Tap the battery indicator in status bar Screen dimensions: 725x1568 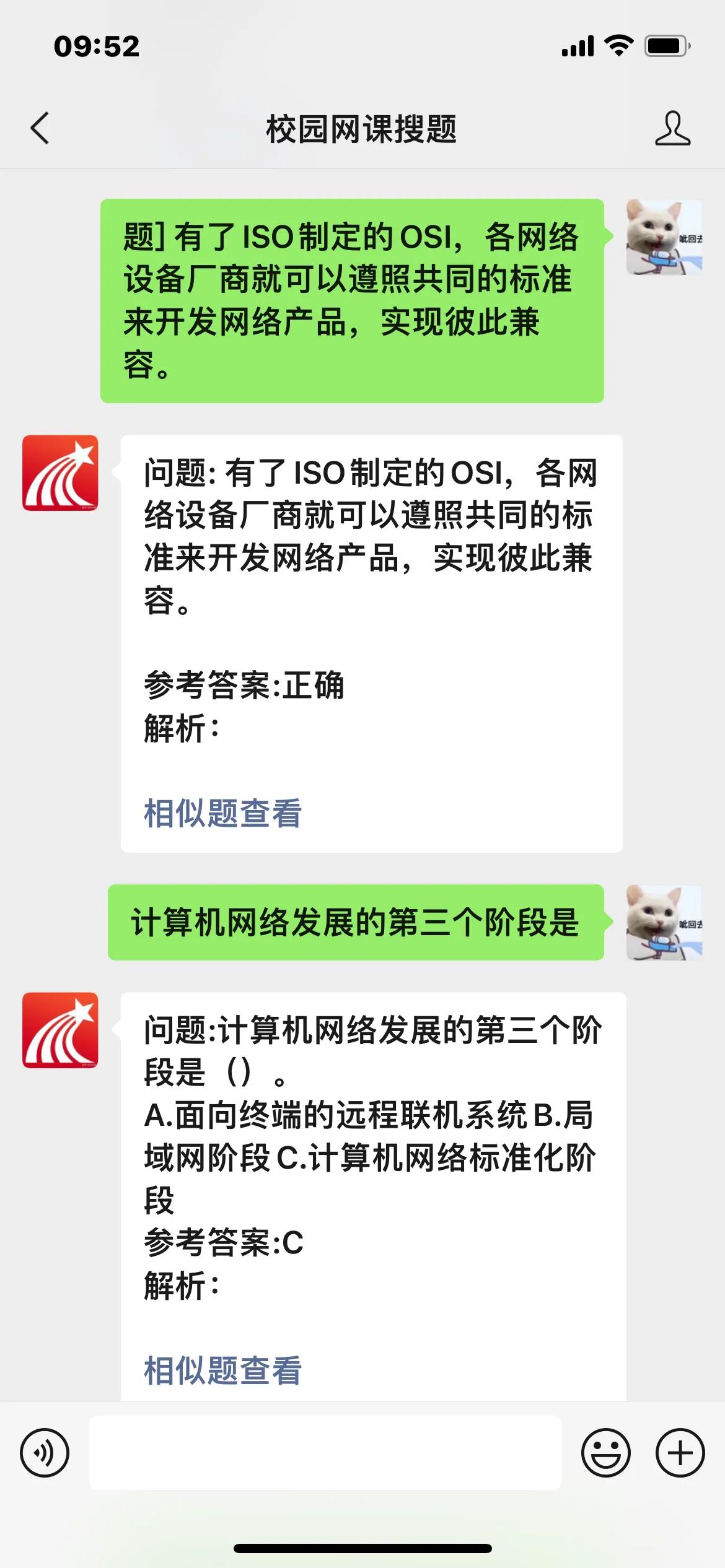[669, 45]
